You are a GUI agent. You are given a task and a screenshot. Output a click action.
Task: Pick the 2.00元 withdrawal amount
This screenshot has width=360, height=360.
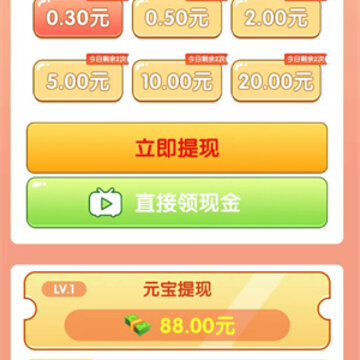pos(276,18)
